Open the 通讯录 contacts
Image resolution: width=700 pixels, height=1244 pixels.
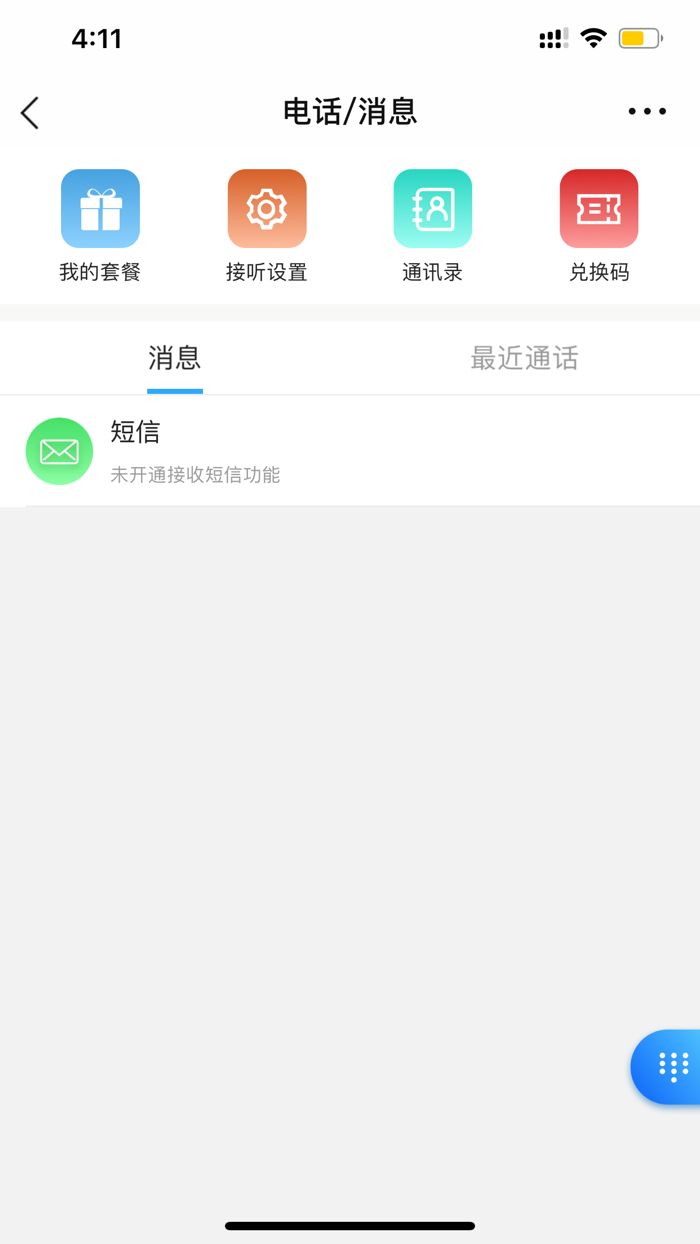(x=432, y=226)
